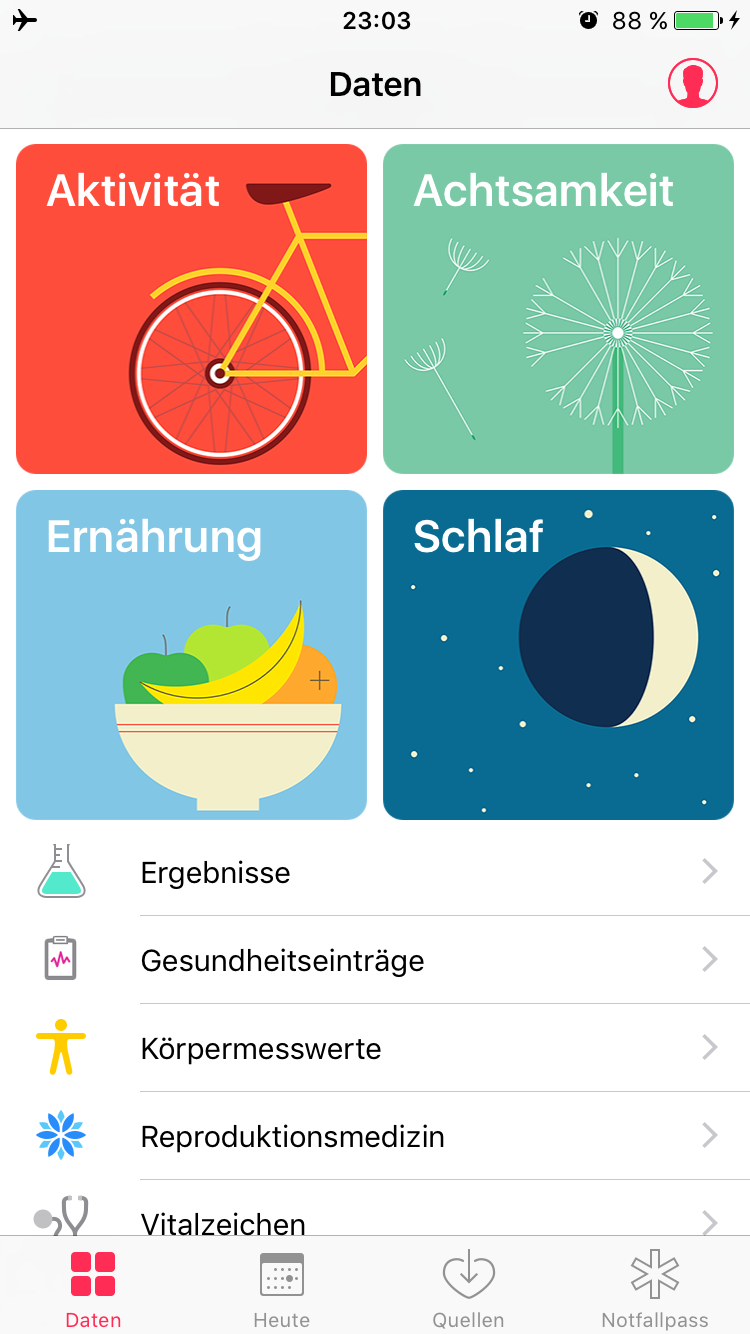
Task: View the Schlaf tile
Action: point(558,655)
